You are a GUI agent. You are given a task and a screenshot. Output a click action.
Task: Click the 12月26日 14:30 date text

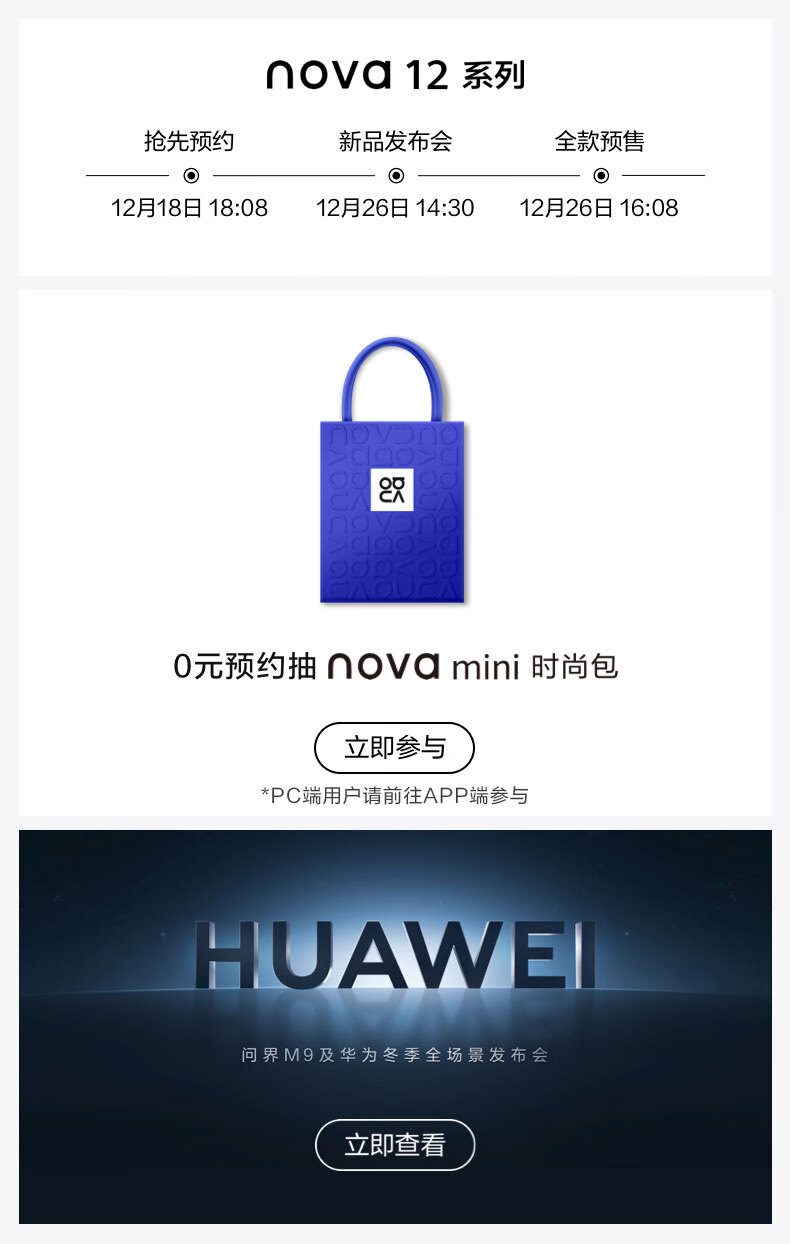pyautogui.click(x=396, y=208)
